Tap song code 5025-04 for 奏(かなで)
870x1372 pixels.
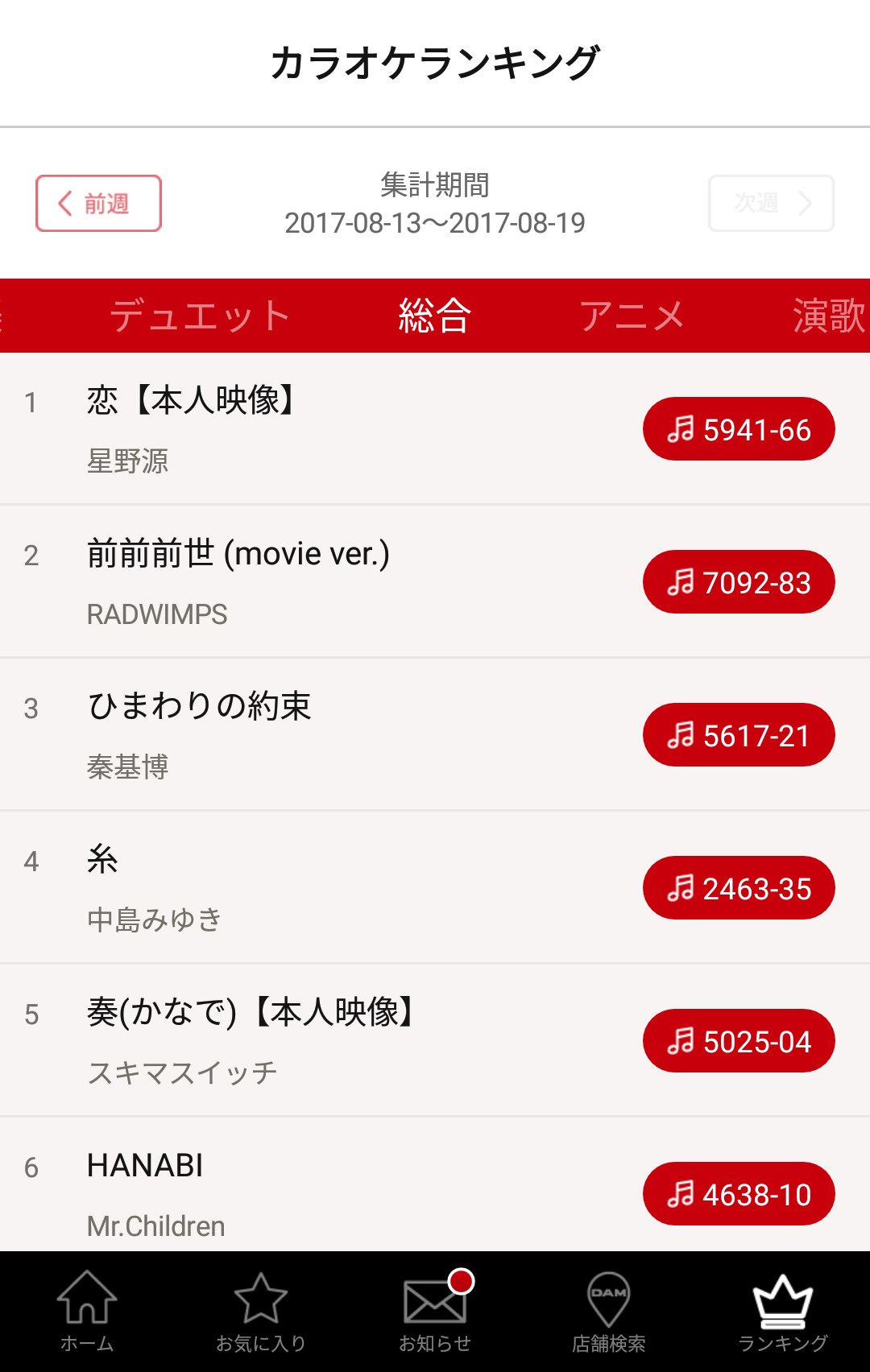click(x=738, y=1041)
